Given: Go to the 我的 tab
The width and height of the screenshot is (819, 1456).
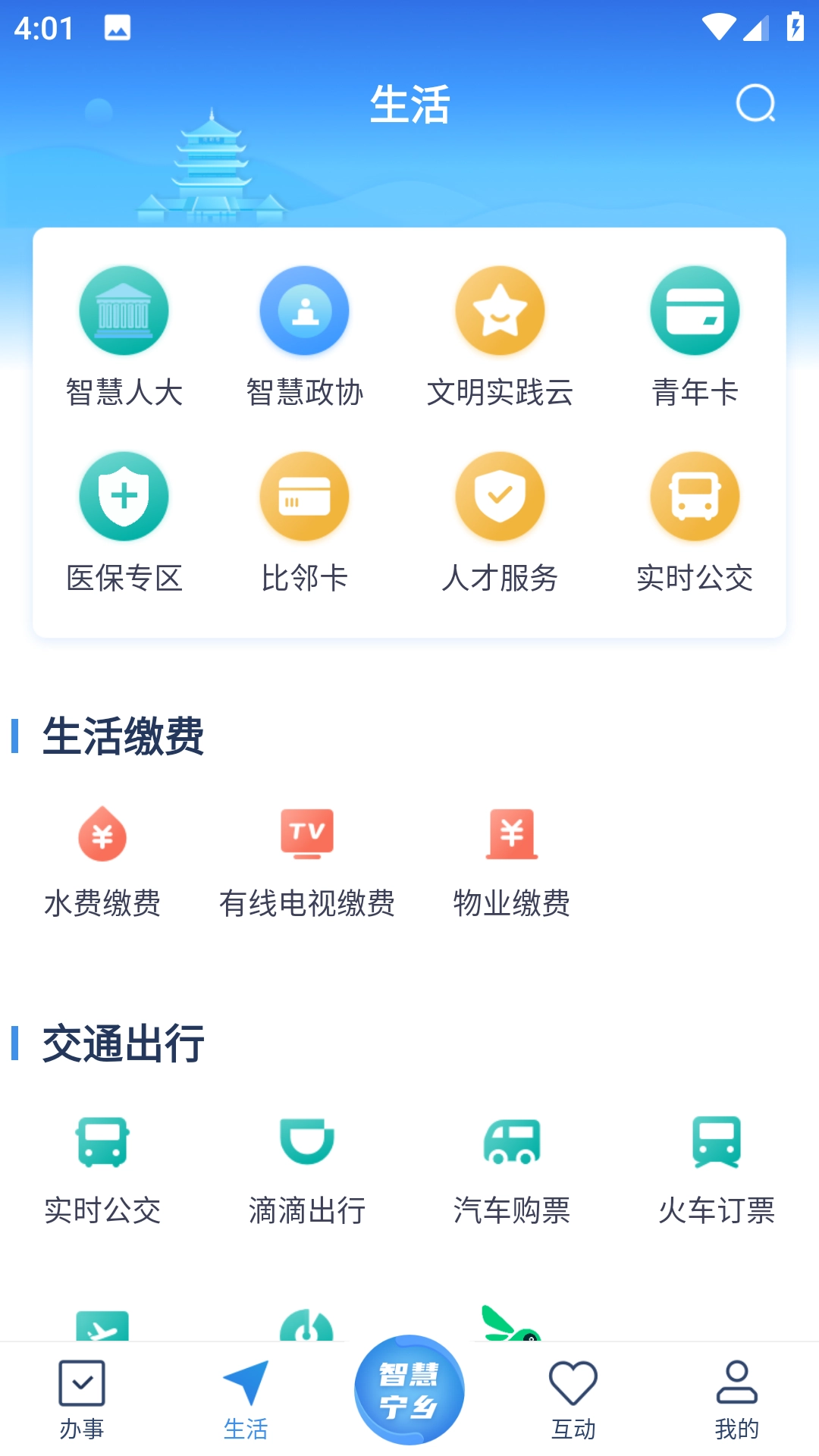Looking at the screenshot, I should coord(737,1400).
